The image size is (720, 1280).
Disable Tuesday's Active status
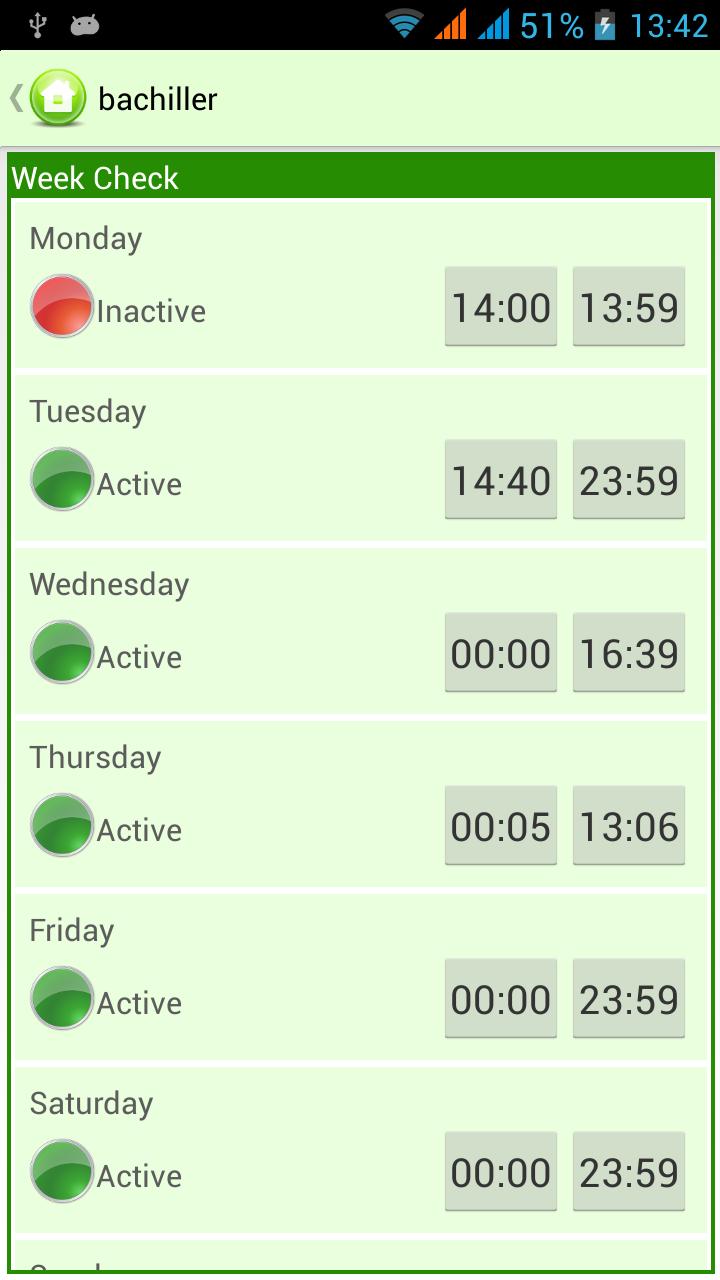[x=62, y=479]
